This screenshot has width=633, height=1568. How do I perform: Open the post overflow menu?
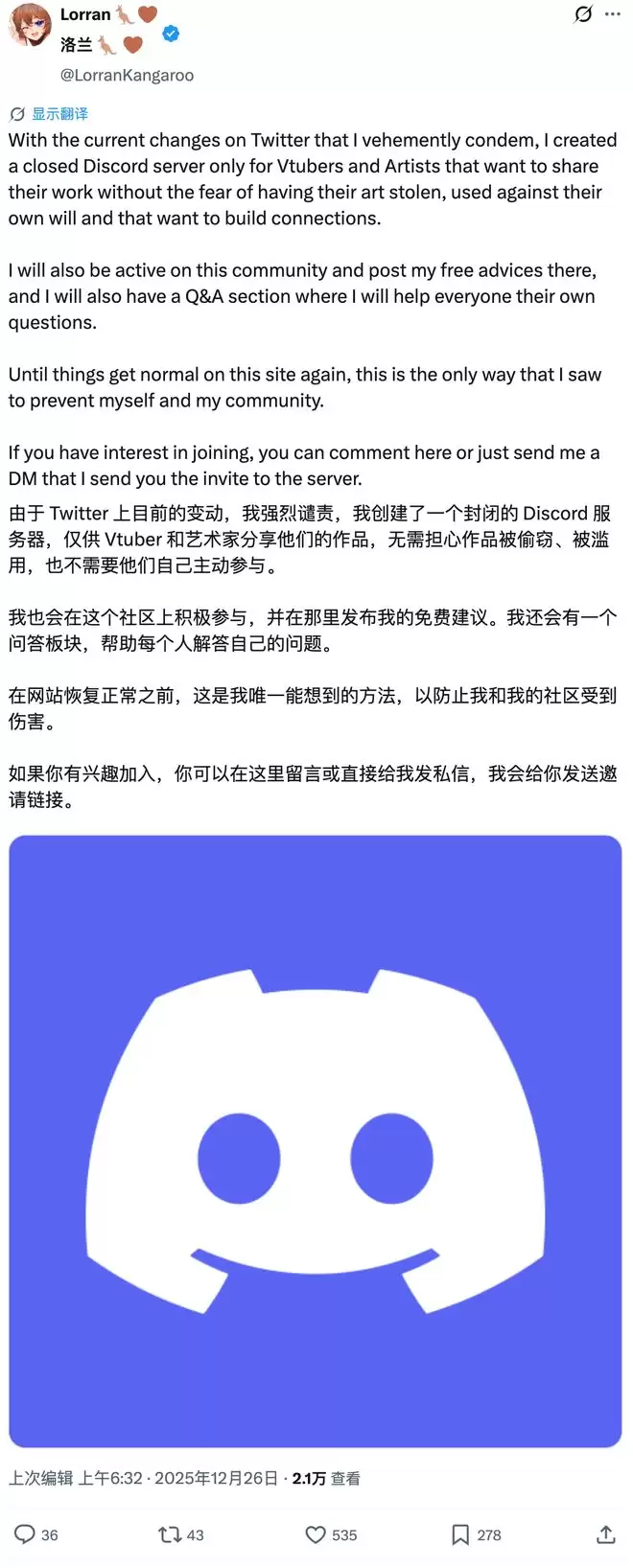pos(613,14)
